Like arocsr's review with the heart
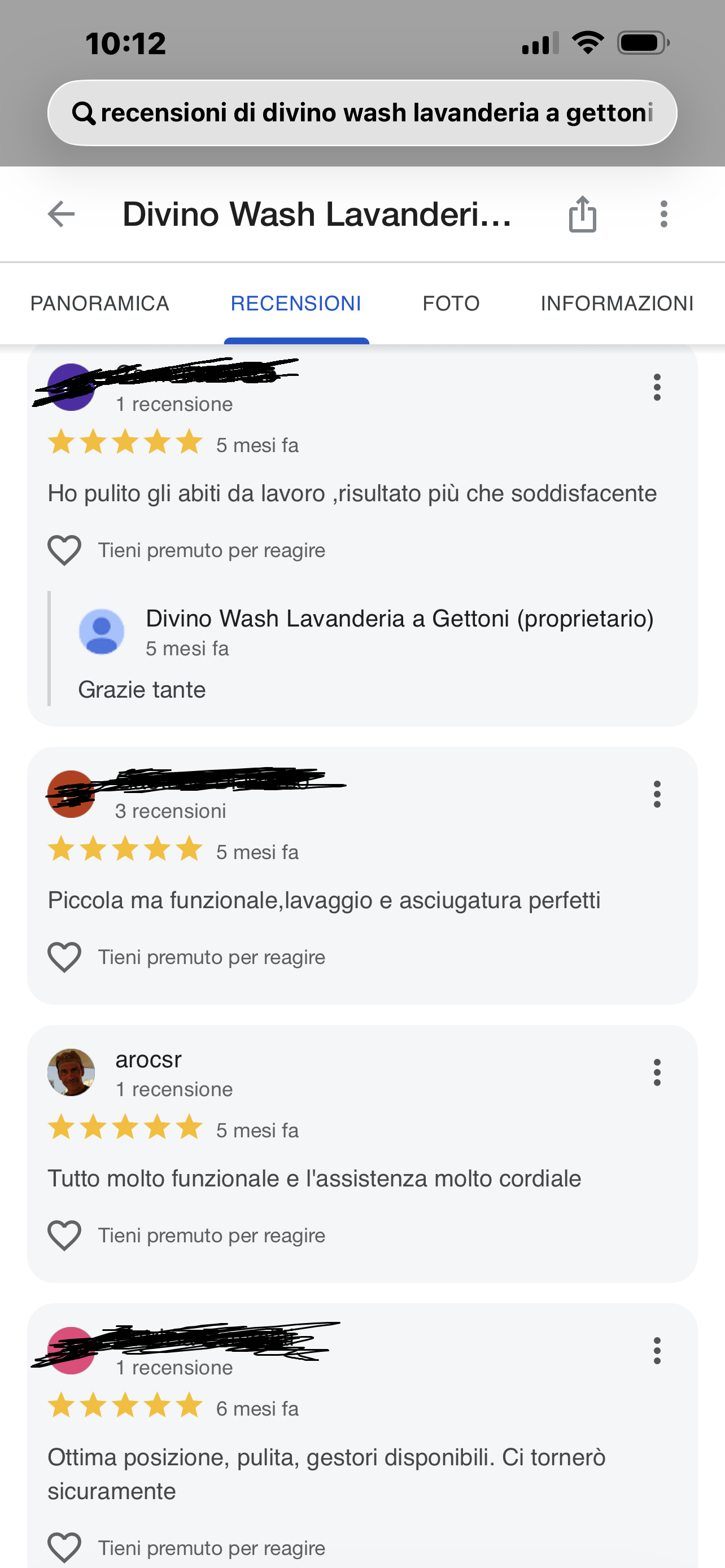 click(64, 1236)
